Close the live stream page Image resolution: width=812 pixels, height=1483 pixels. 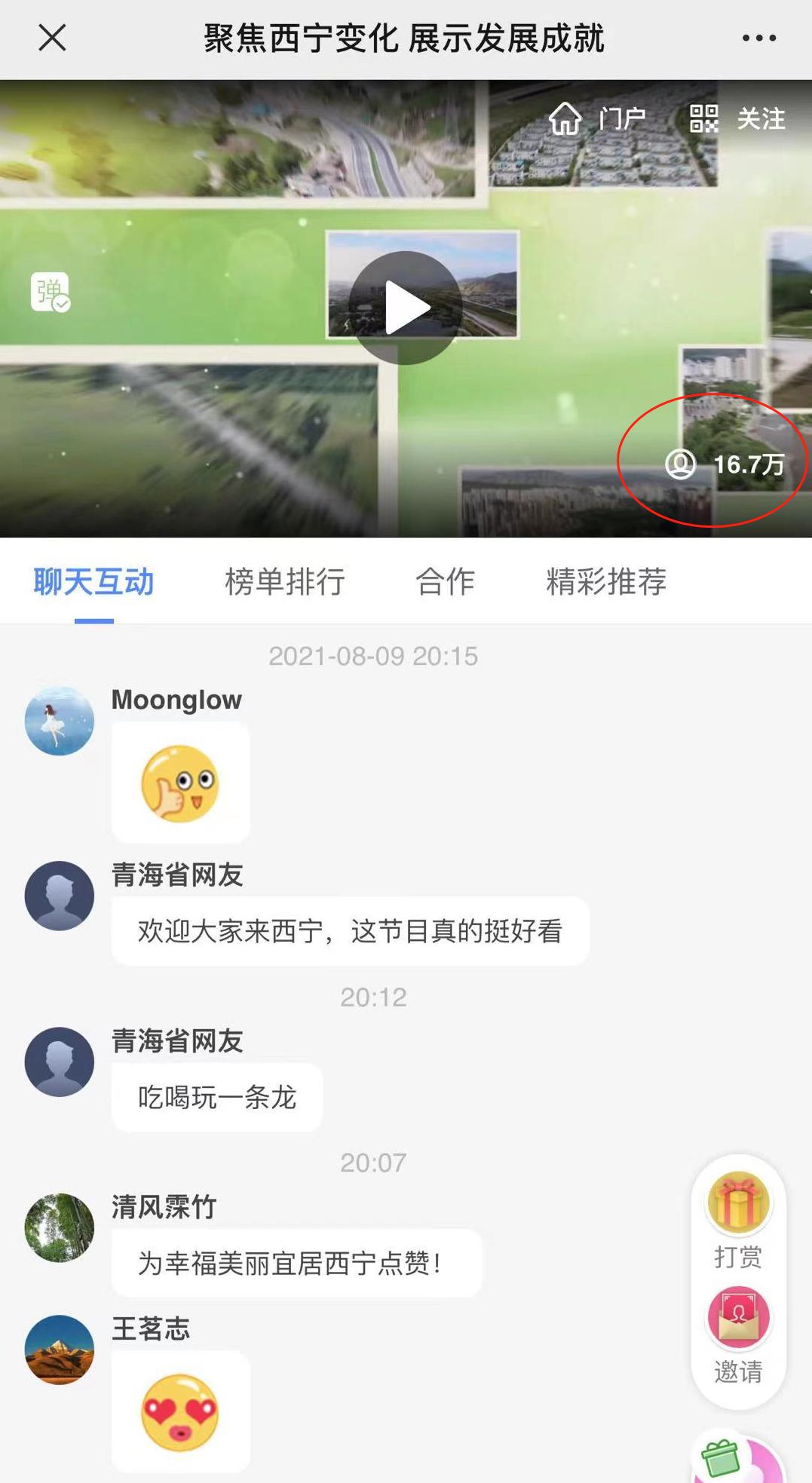tap(52, 38)
